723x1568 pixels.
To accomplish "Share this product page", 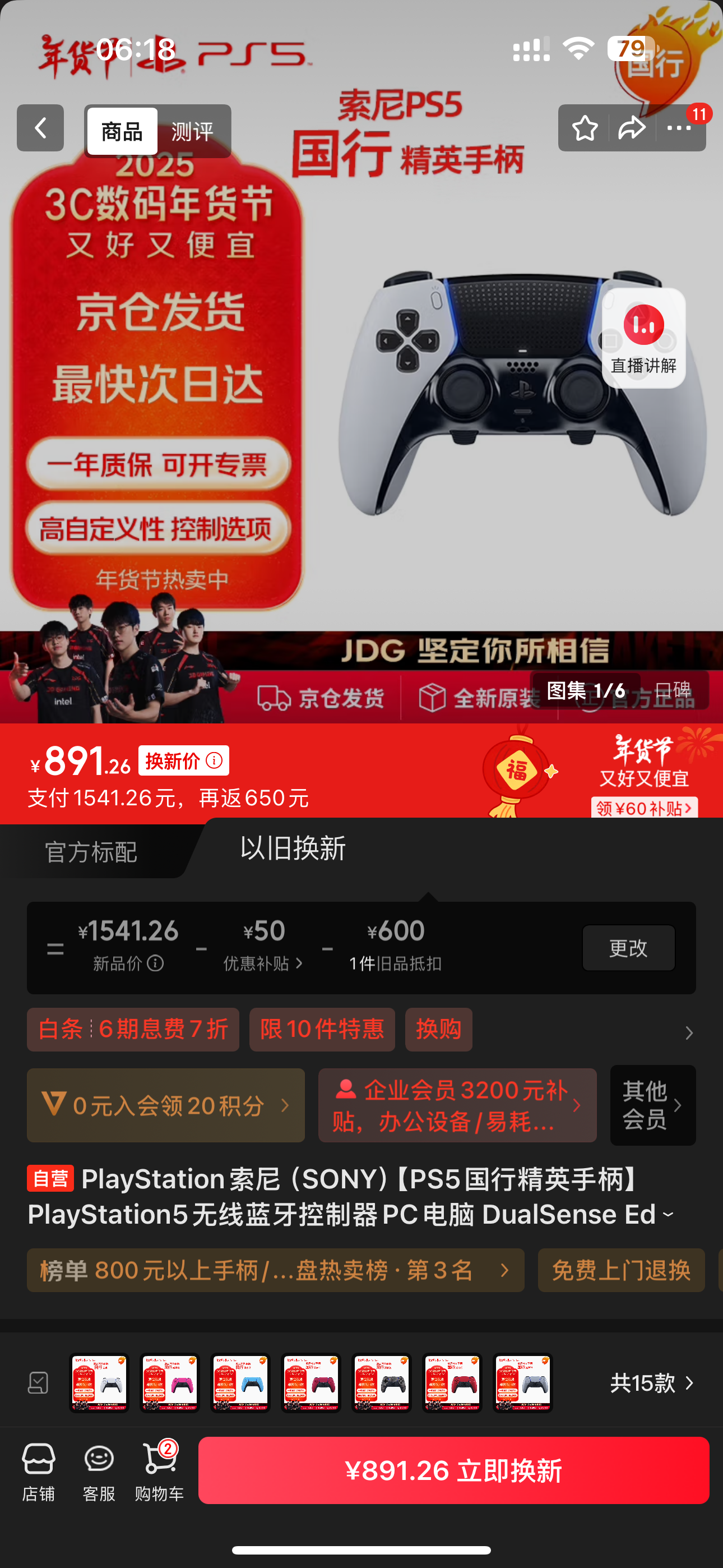I will point(632,128).
